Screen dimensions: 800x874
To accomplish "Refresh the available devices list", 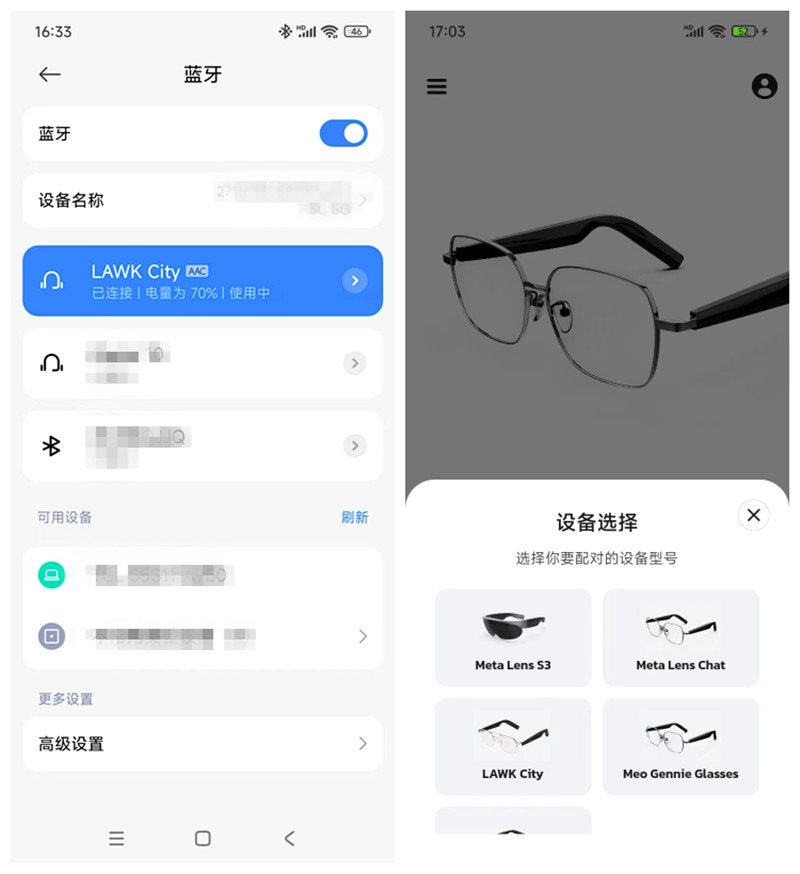I will click(354, 517).
